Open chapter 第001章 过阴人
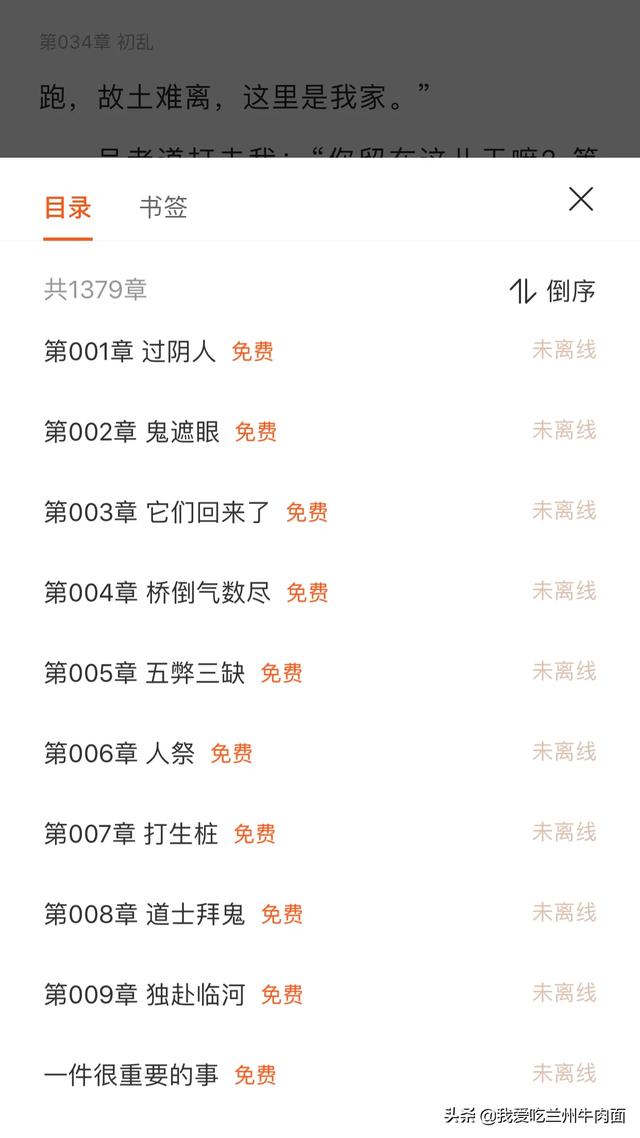This screenshot has width=640, height=1138. coord(320,351)
